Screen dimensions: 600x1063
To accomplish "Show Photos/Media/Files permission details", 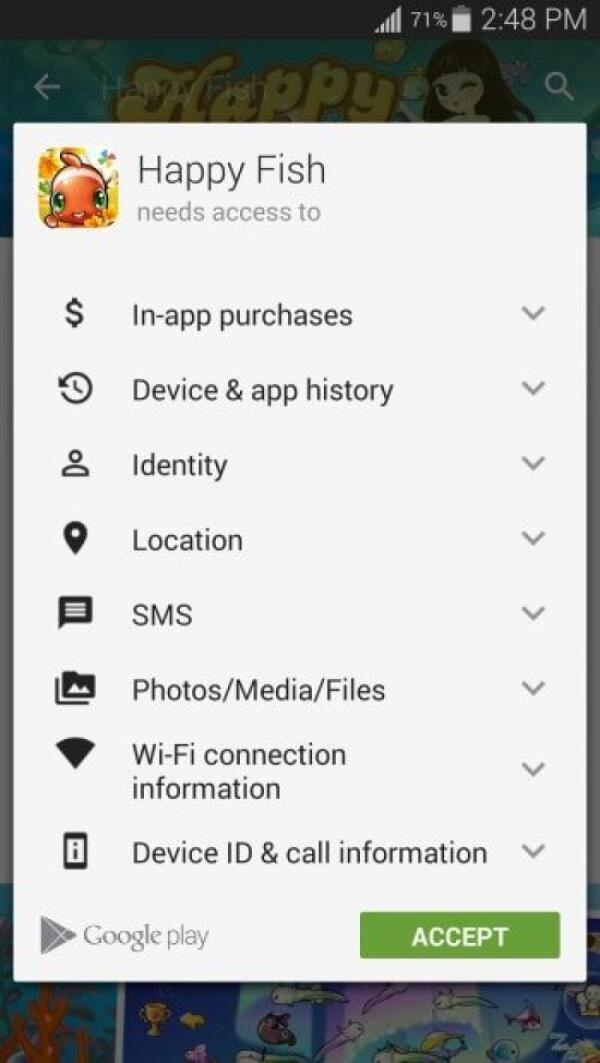I will (x=533, y=689).
